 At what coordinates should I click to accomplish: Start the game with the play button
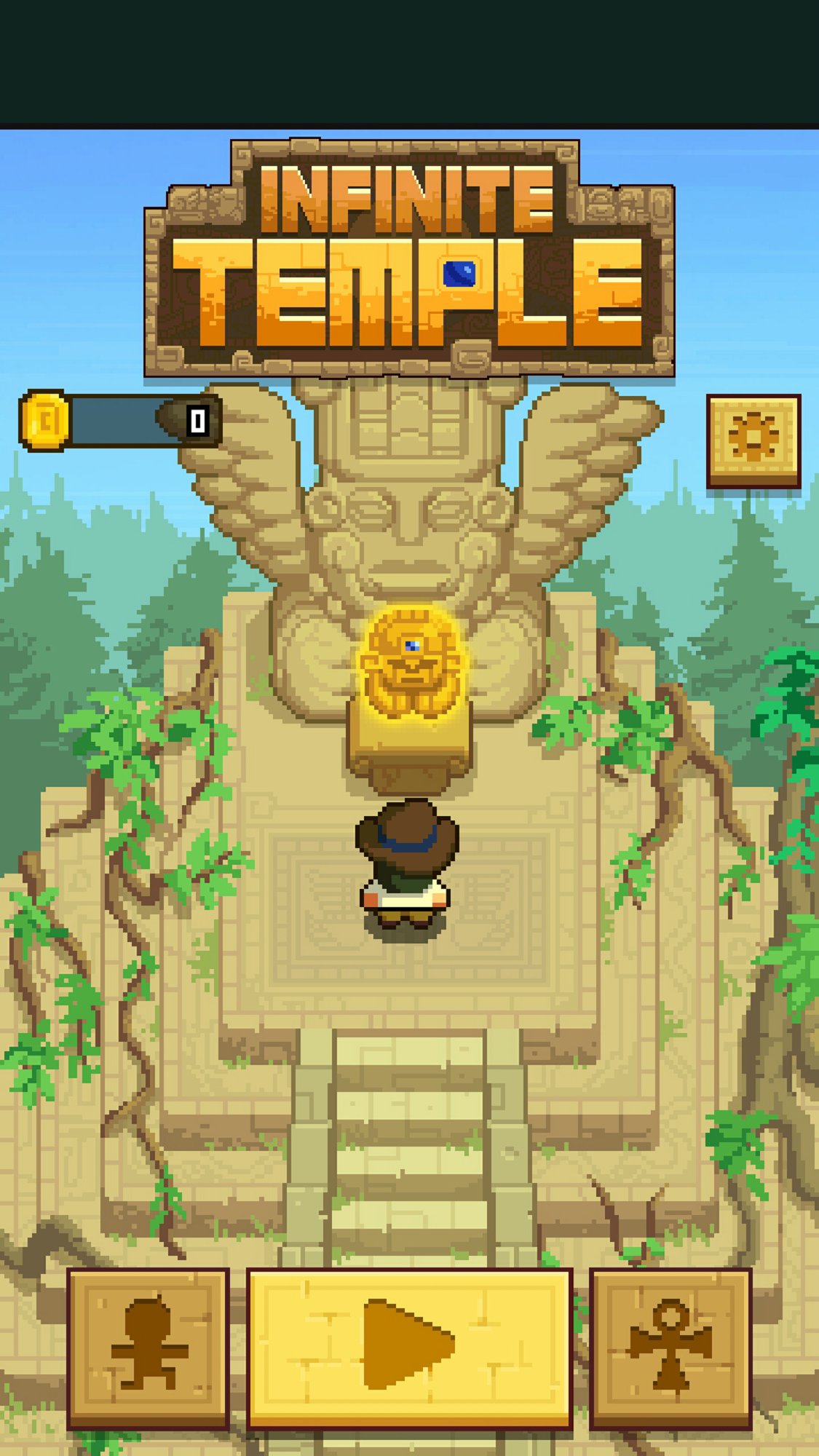(409, 1348)
